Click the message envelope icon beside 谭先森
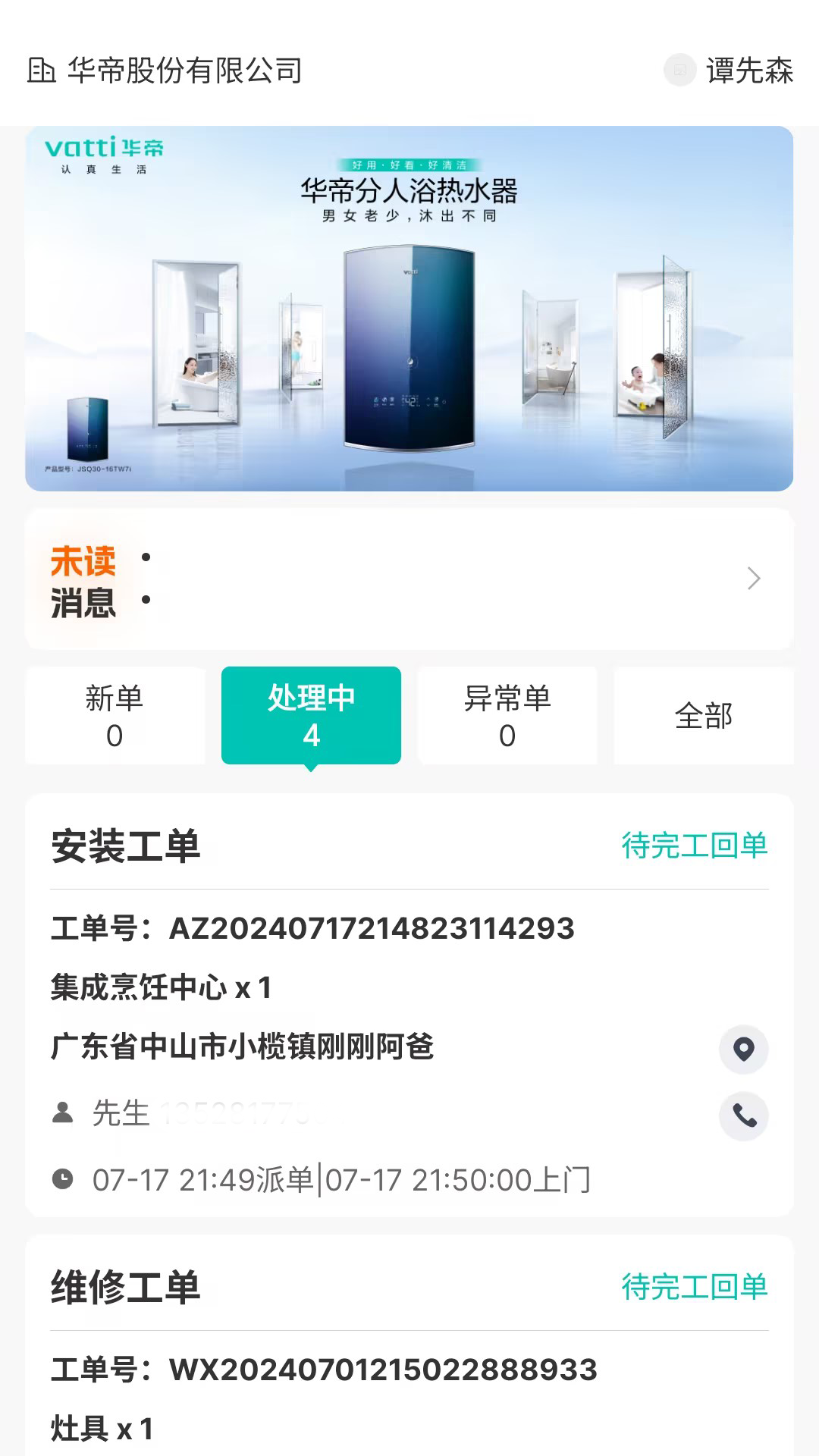819x1456 pixels. tap(680, 71)
